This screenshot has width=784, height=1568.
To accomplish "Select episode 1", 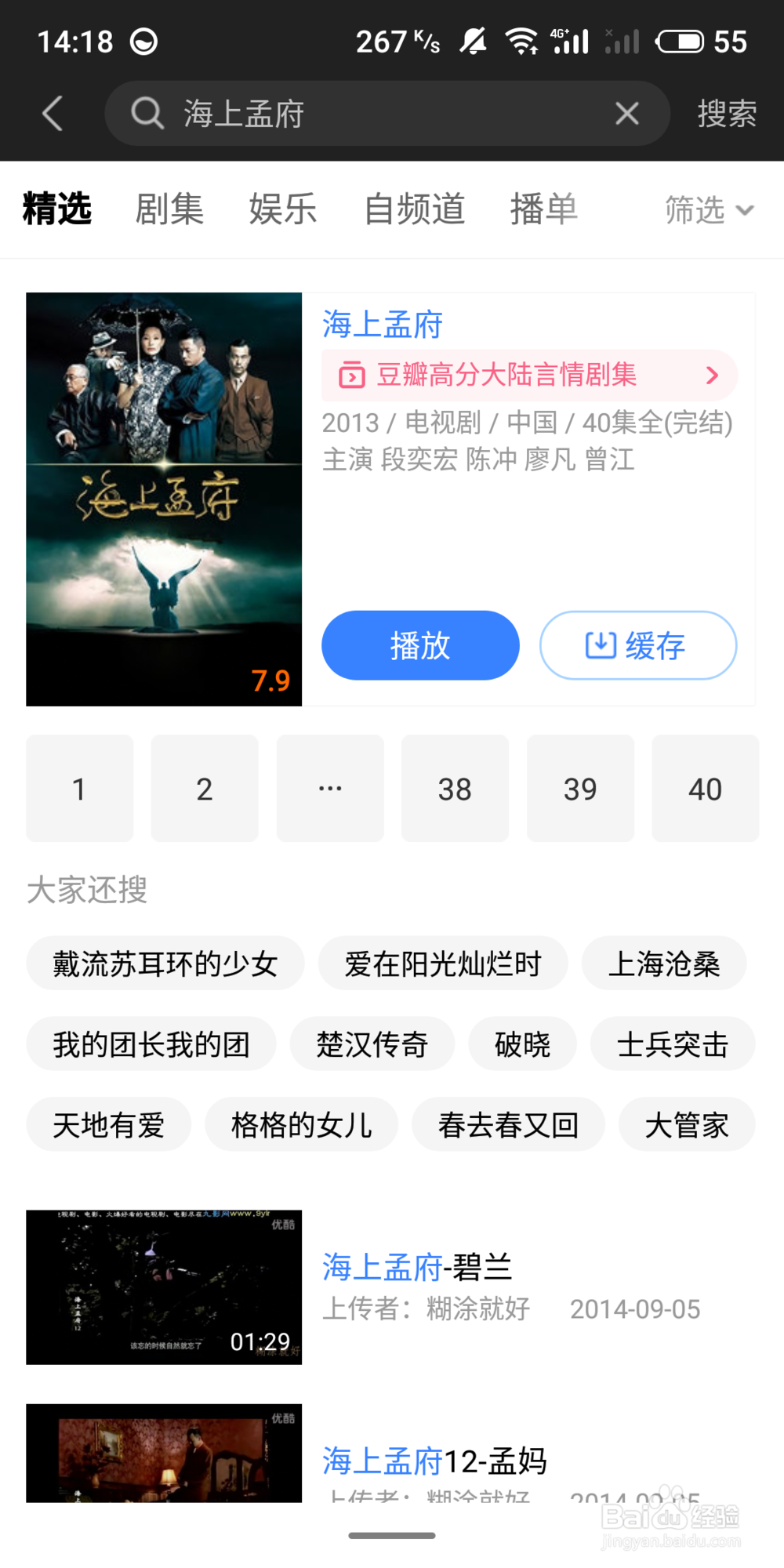I will tap(79, 788).
